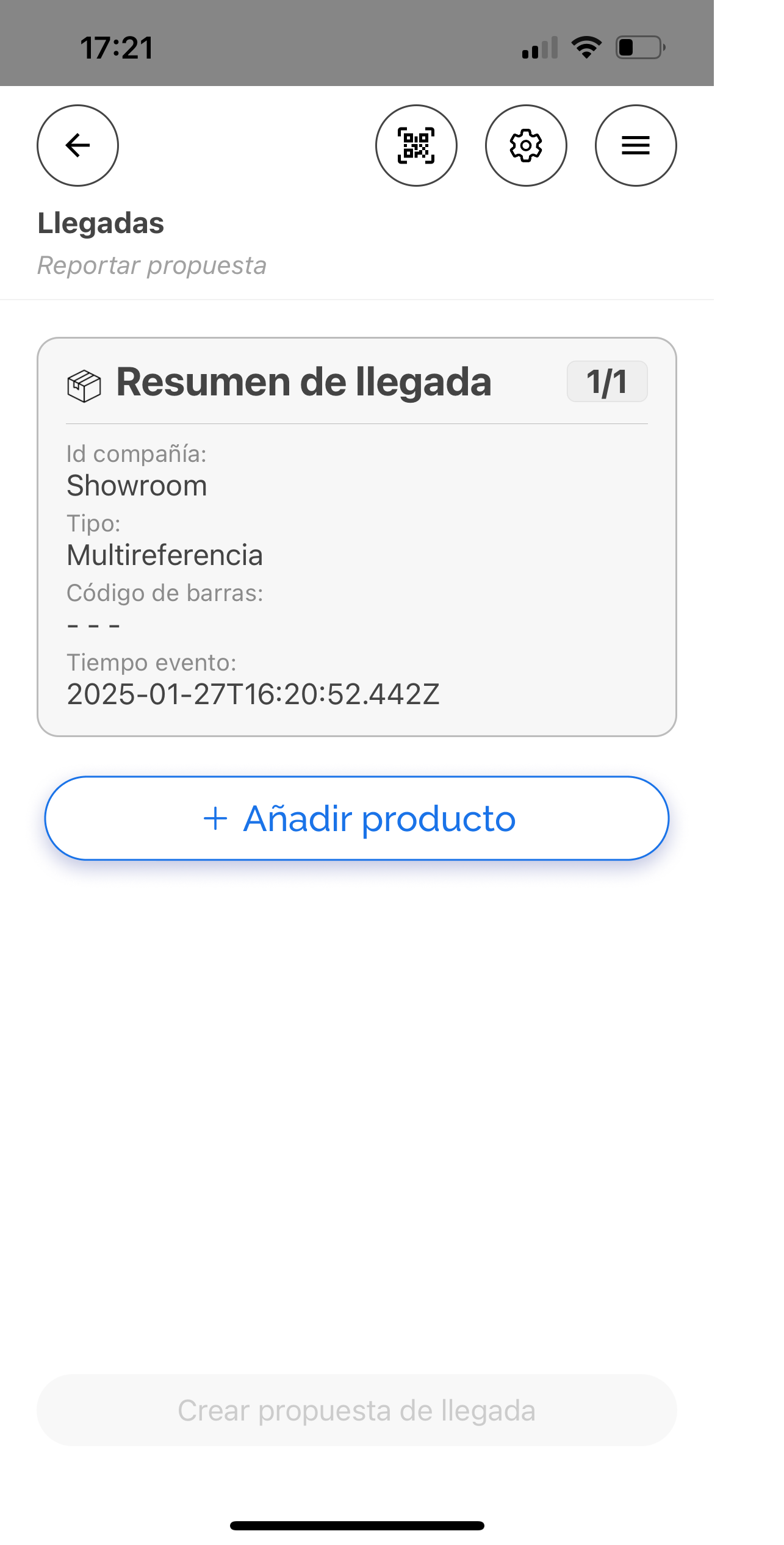
Task: Open the Tipo Multireferencia field
Action: point(165,555)
